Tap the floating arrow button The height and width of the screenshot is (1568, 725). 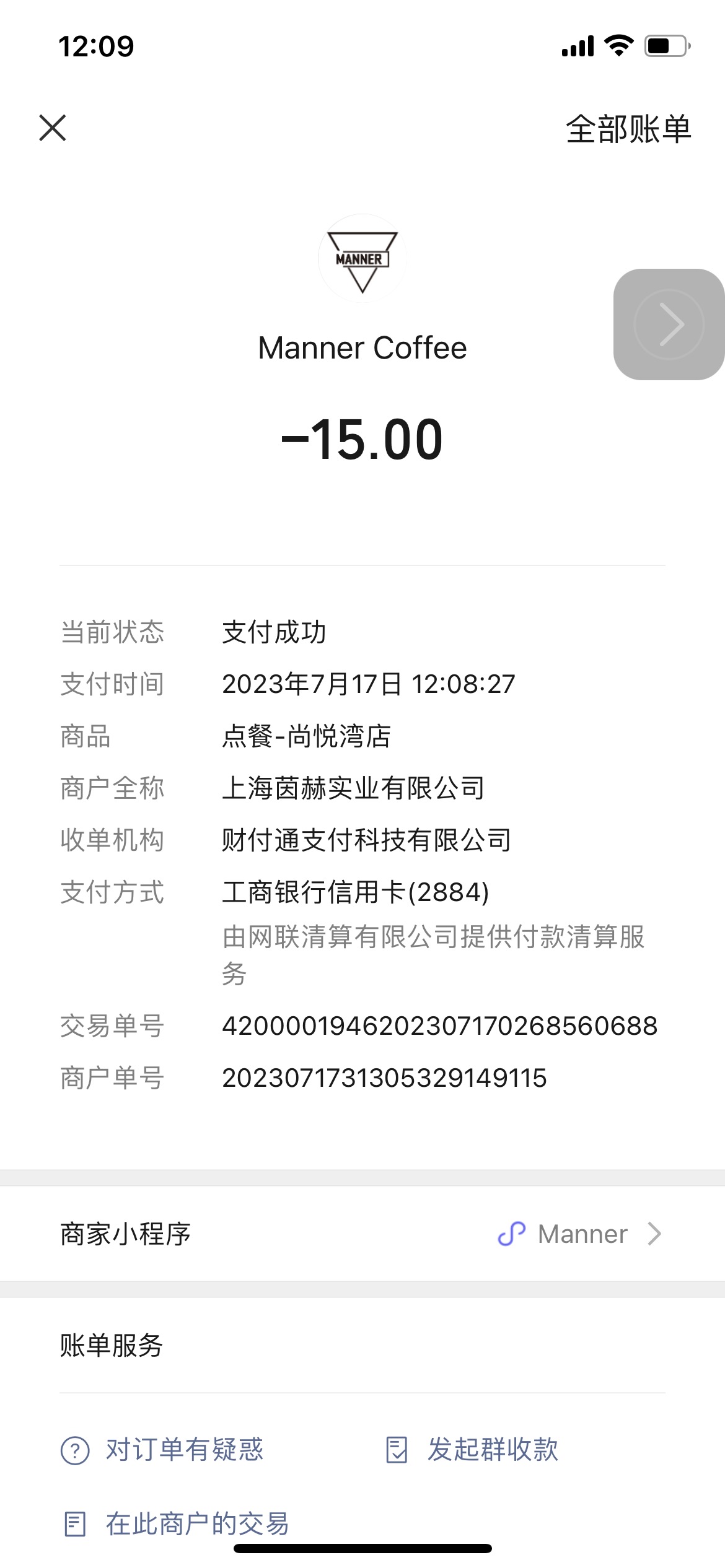(669, 324)
